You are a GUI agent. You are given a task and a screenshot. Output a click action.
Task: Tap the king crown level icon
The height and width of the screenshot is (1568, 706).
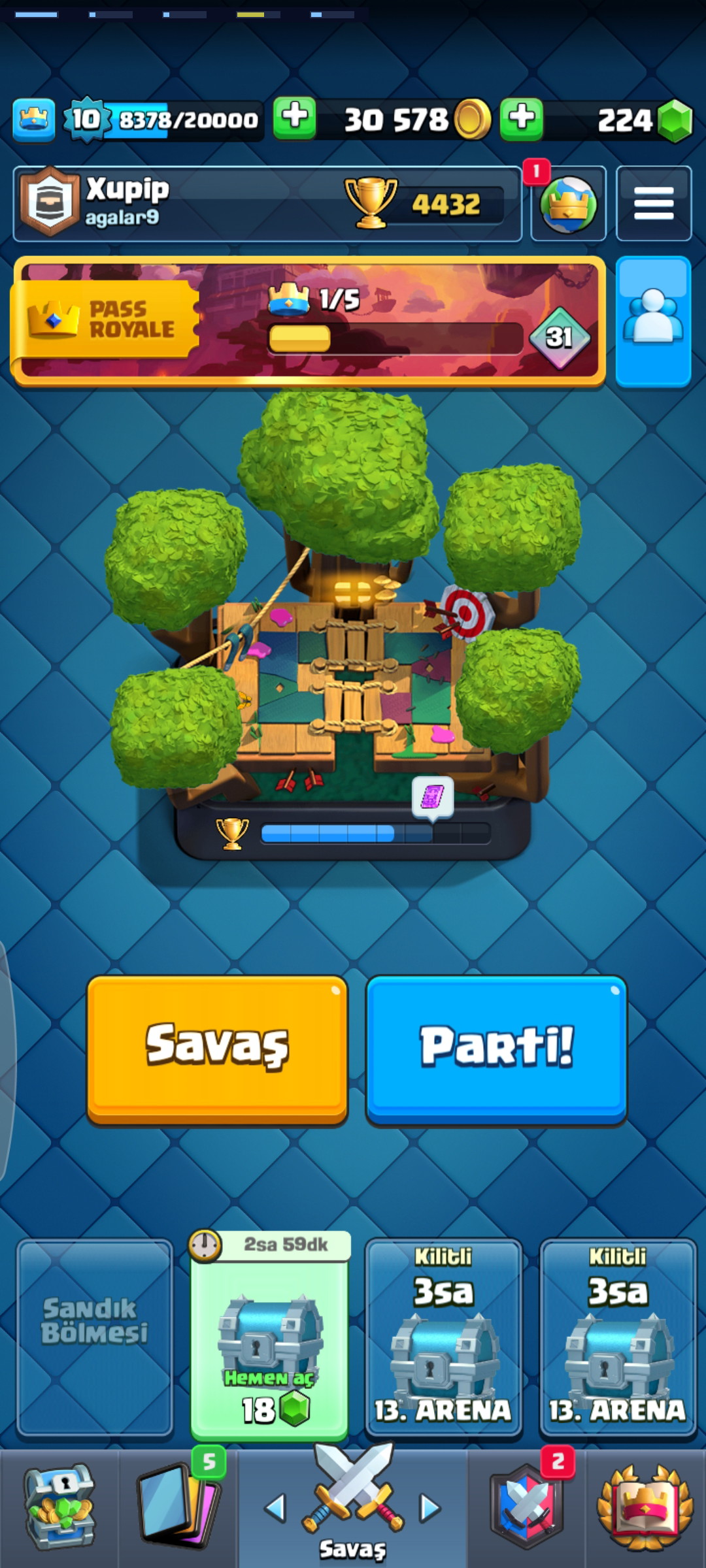[x=33, y=120]
